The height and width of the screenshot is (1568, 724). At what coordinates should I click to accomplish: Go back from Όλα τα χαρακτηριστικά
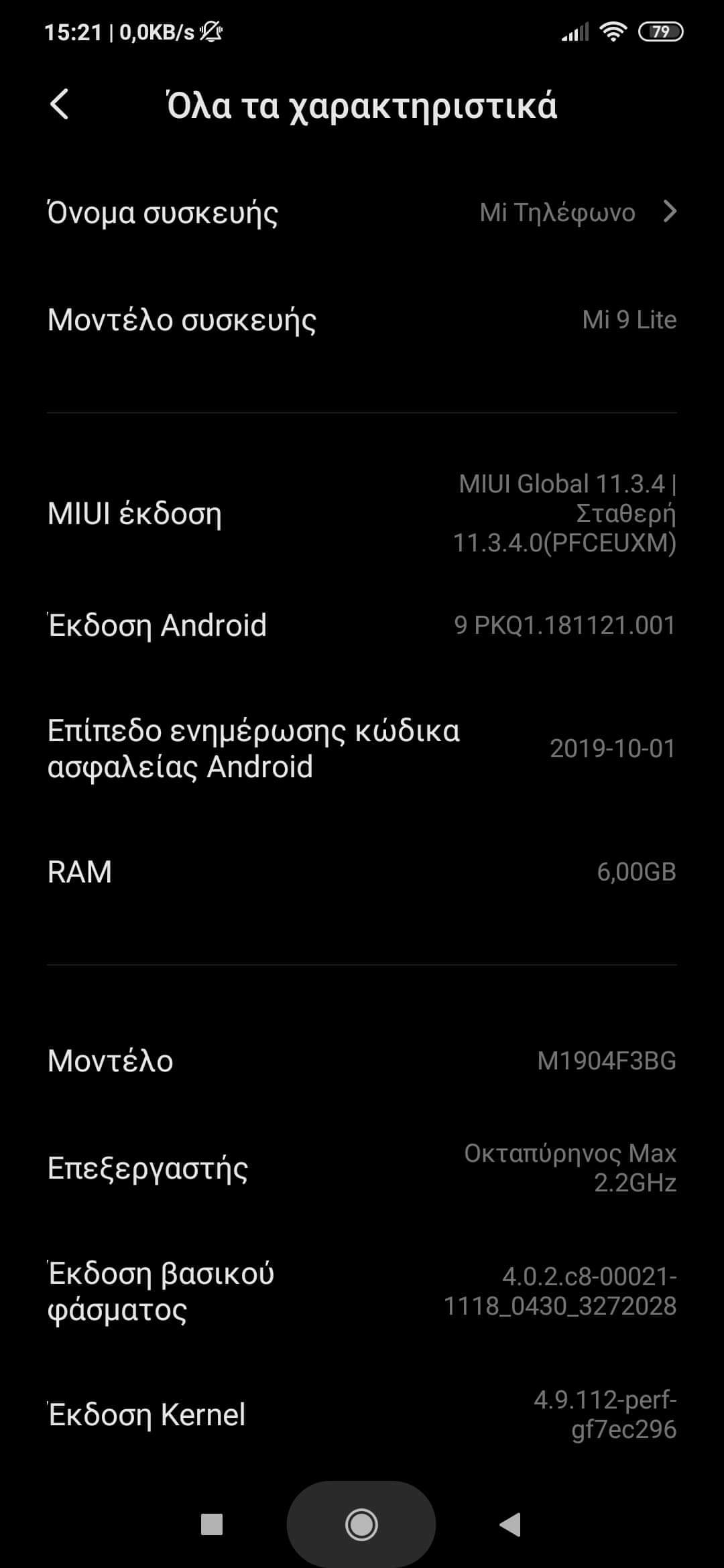click(60, 105)
